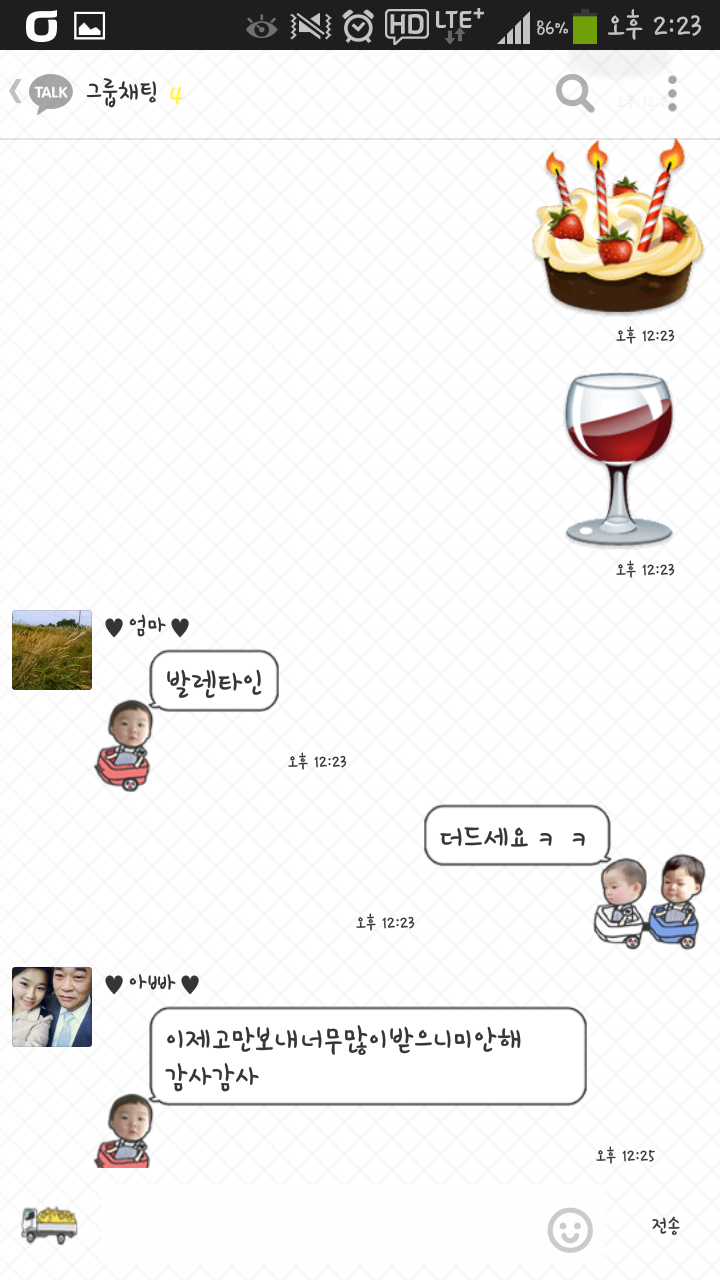The width and height of the screenshot is (720, 1280).
Task: Open the chatroom overflow menu
Action: [672, 93]
